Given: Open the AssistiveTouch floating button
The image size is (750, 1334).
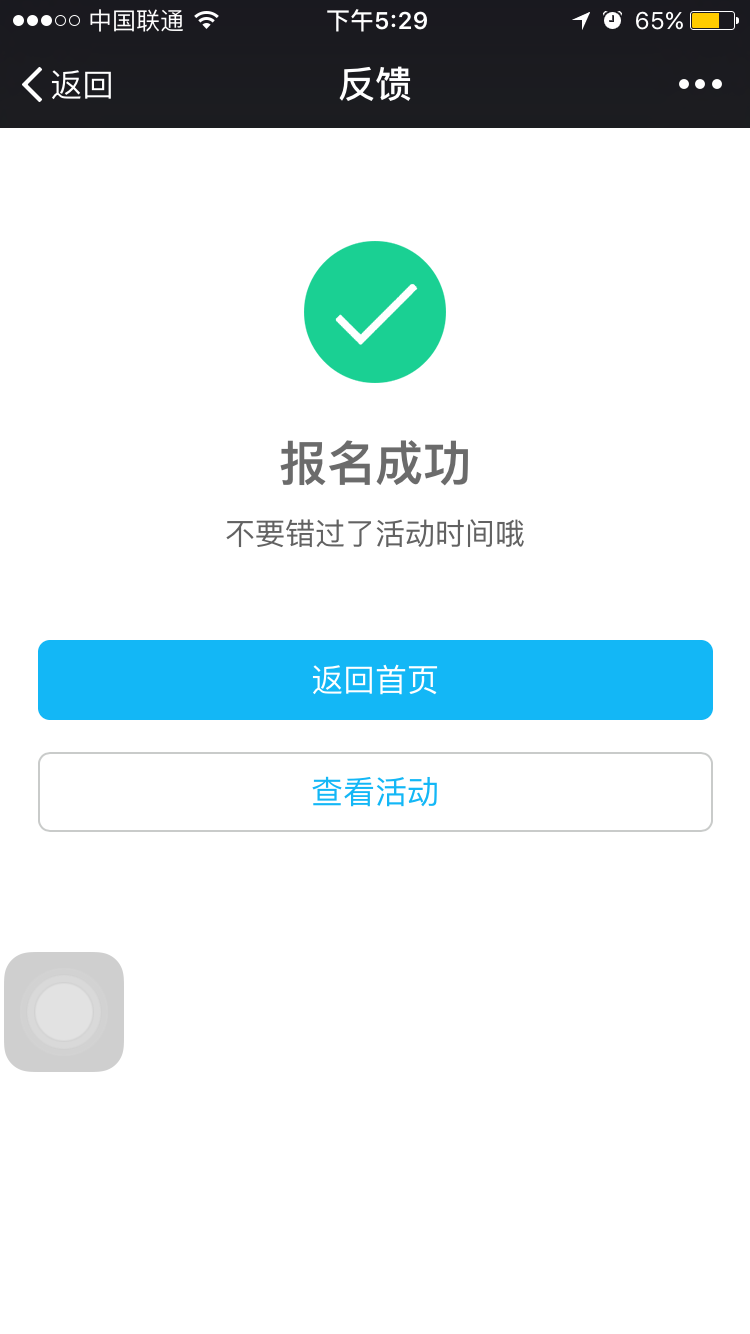Looking at the screenshot, I should click(64, 1012).
